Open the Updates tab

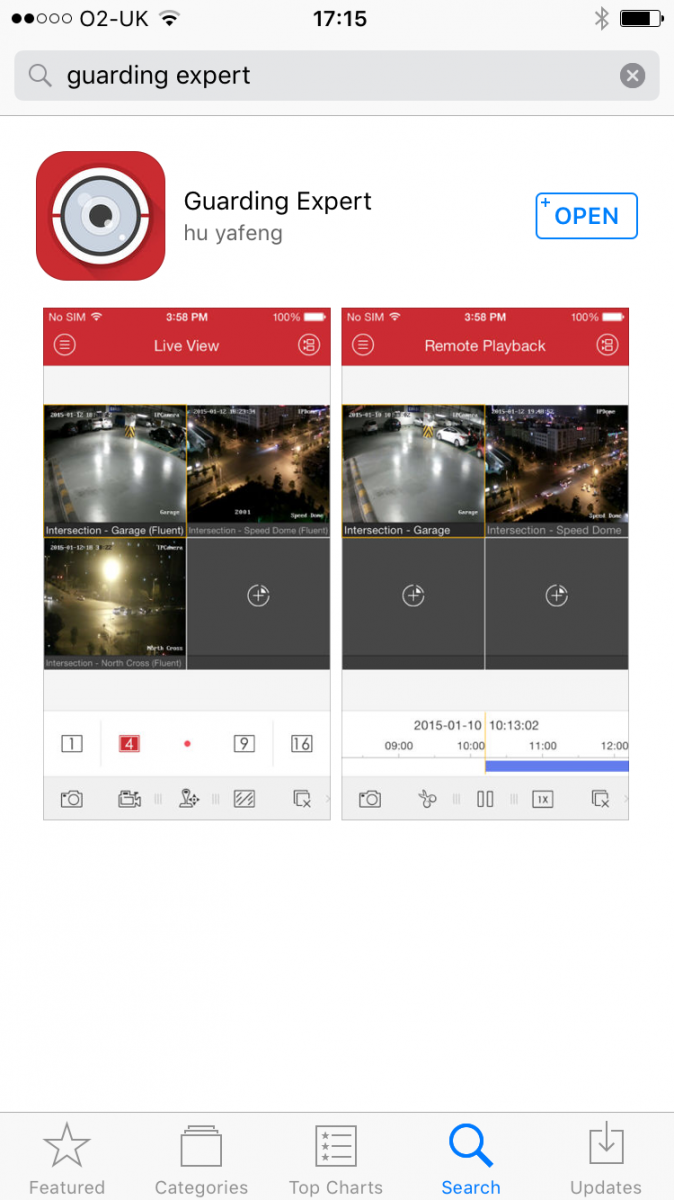tap(605, 1158)
